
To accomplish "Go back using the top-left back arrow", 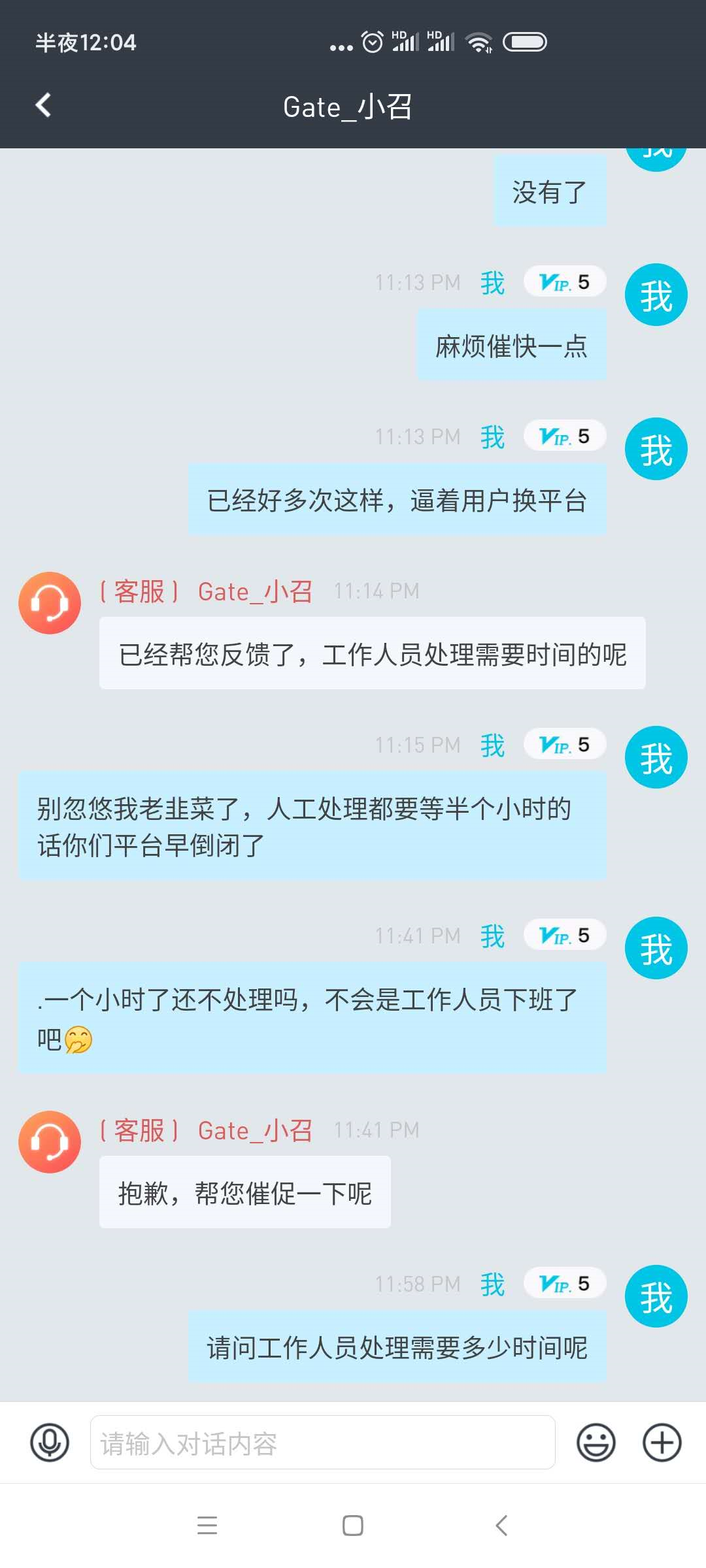I will (43, 105).
